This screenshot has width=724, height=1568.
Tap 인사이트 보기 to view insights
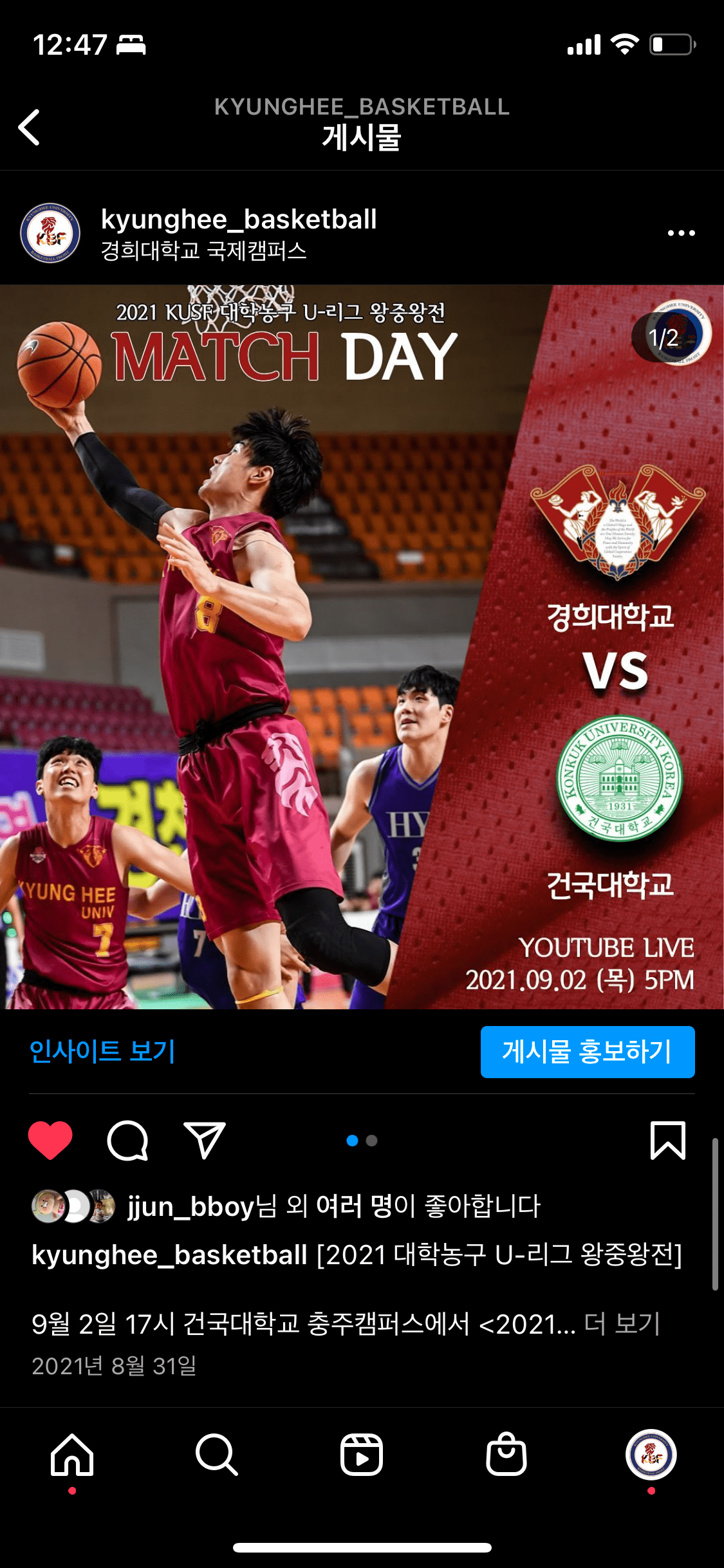tap(102, 1051)
